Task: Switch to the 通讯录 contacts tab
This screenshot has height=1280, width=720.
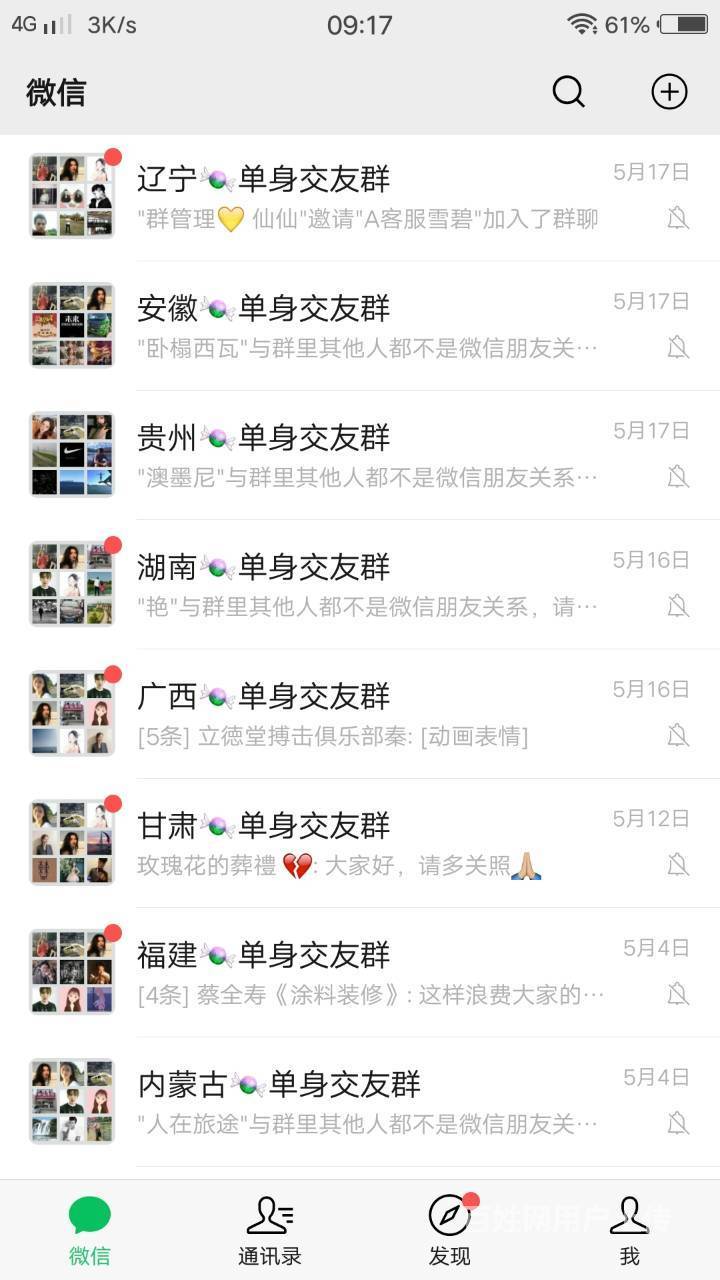Action: [270, 1230]
